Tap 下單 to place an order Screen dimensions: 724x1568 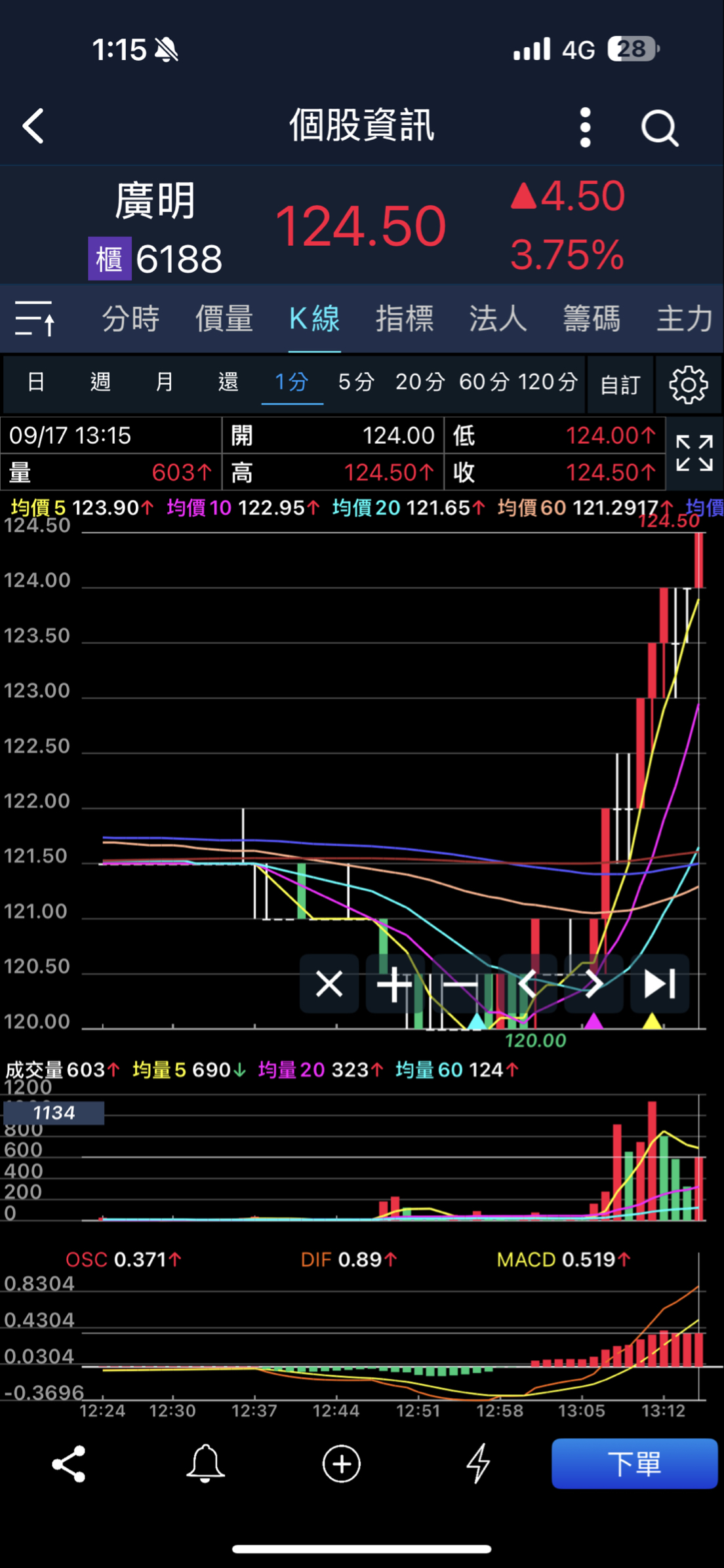click(634, 1464)
